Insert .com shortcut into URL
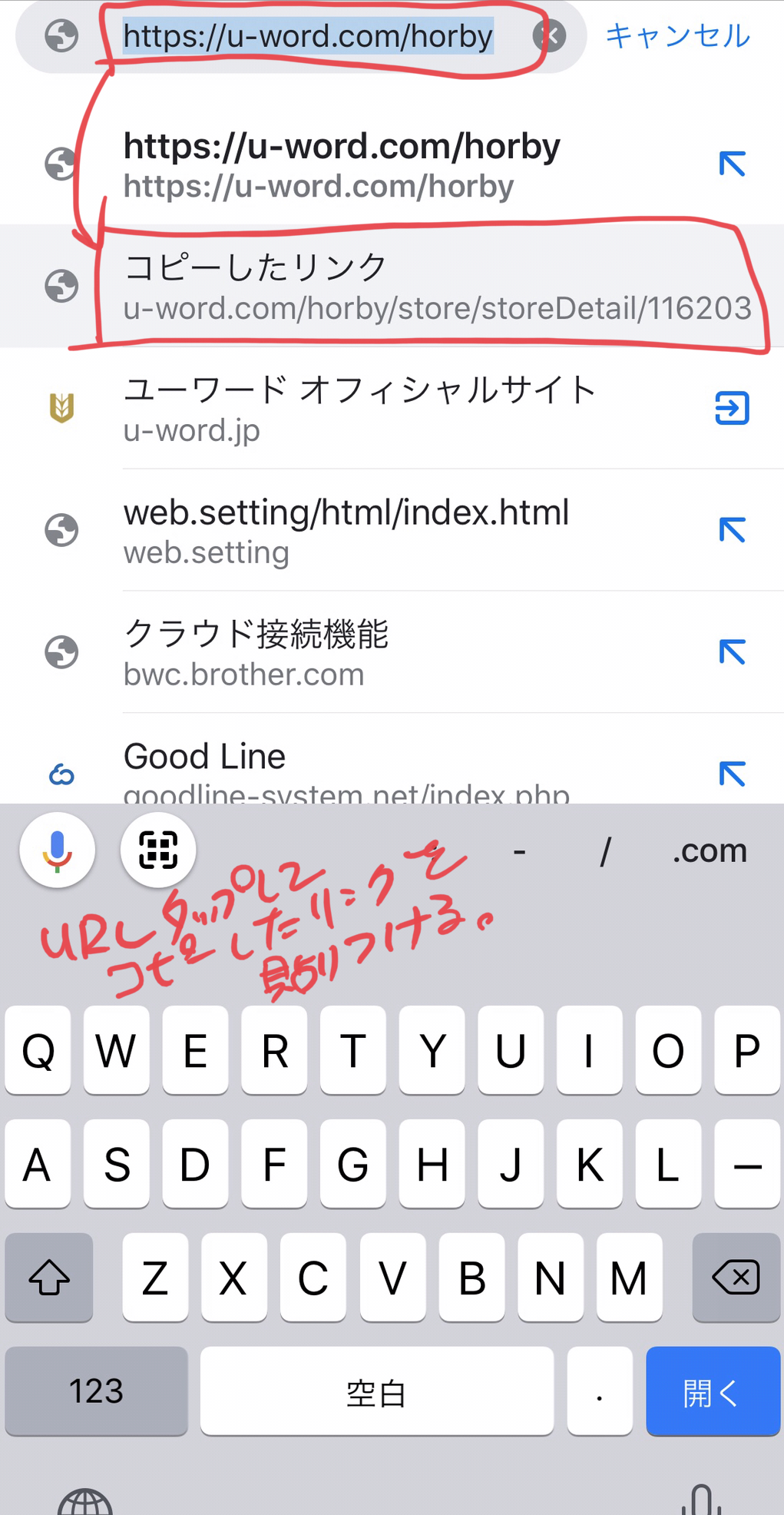This screenshot has height=1515, width=784. 709,850
